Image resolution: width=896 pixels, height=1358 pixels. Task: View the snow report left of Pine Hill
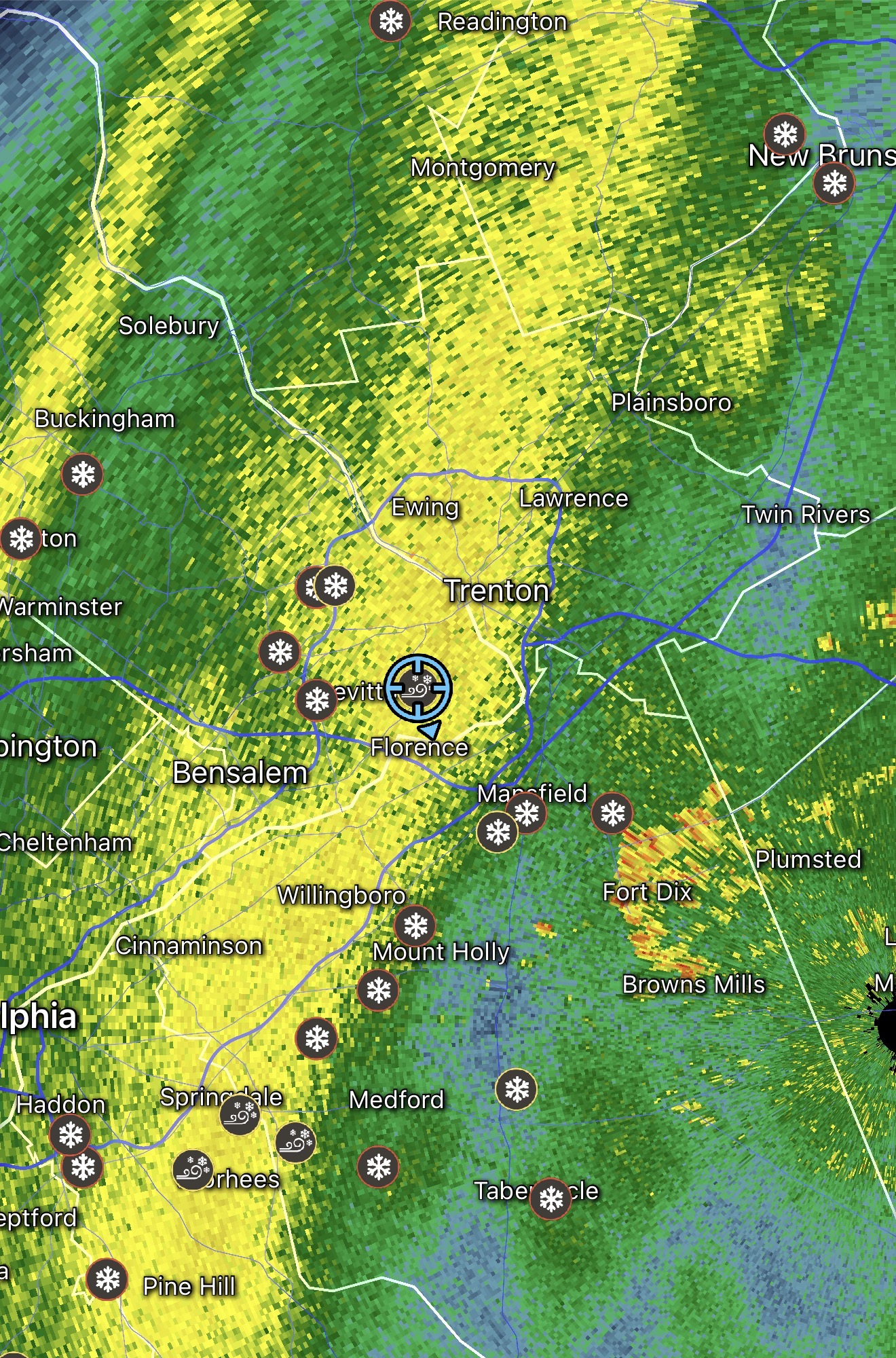(x=107, y=1279)
